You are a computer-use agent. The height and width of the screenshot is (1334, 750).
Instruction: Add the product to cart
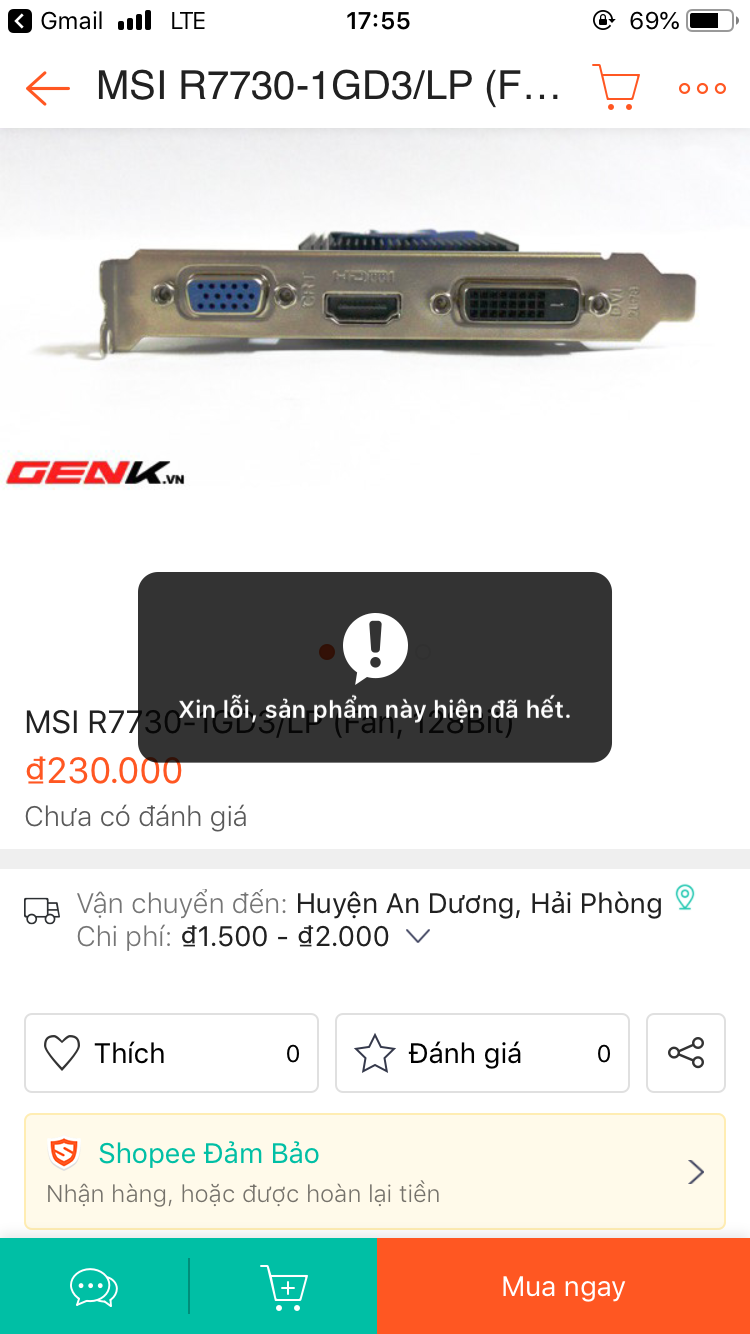283,1286
